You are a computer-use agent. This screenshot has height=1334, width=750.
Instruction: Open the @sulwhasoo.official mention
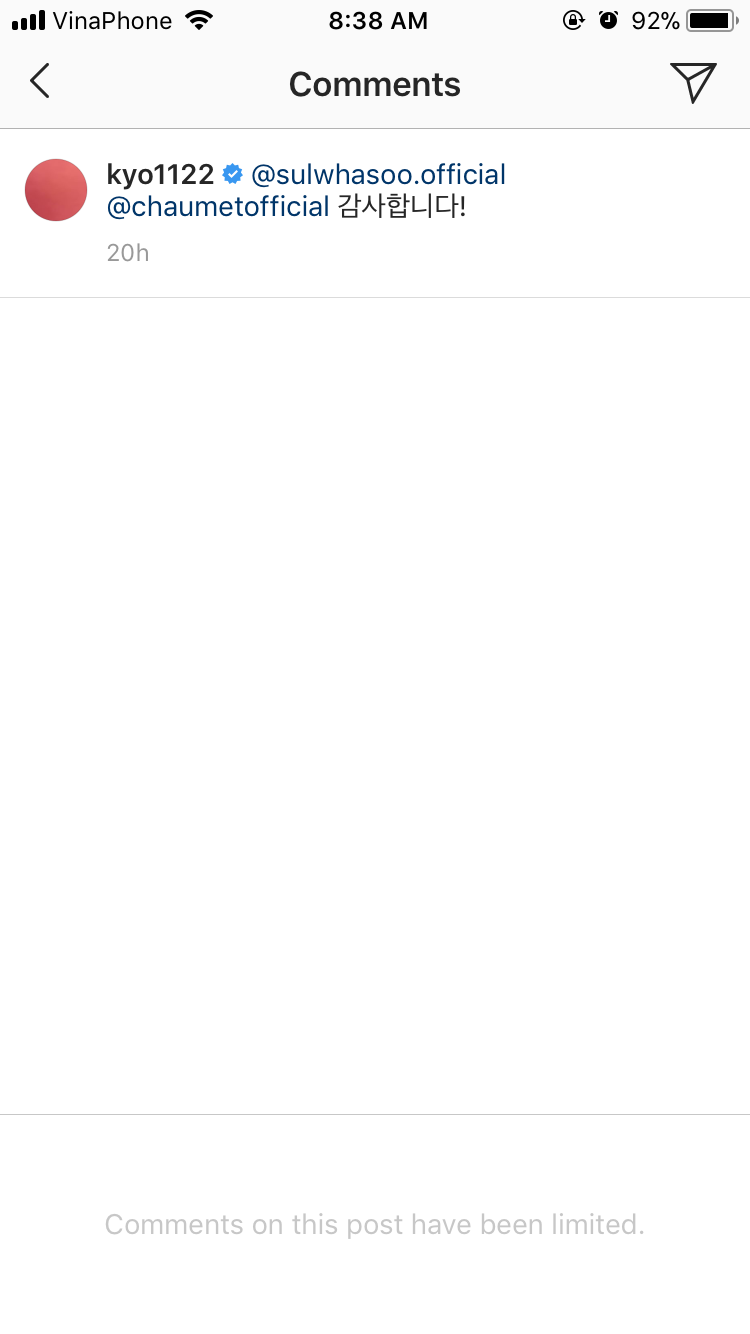coord(378,175)
